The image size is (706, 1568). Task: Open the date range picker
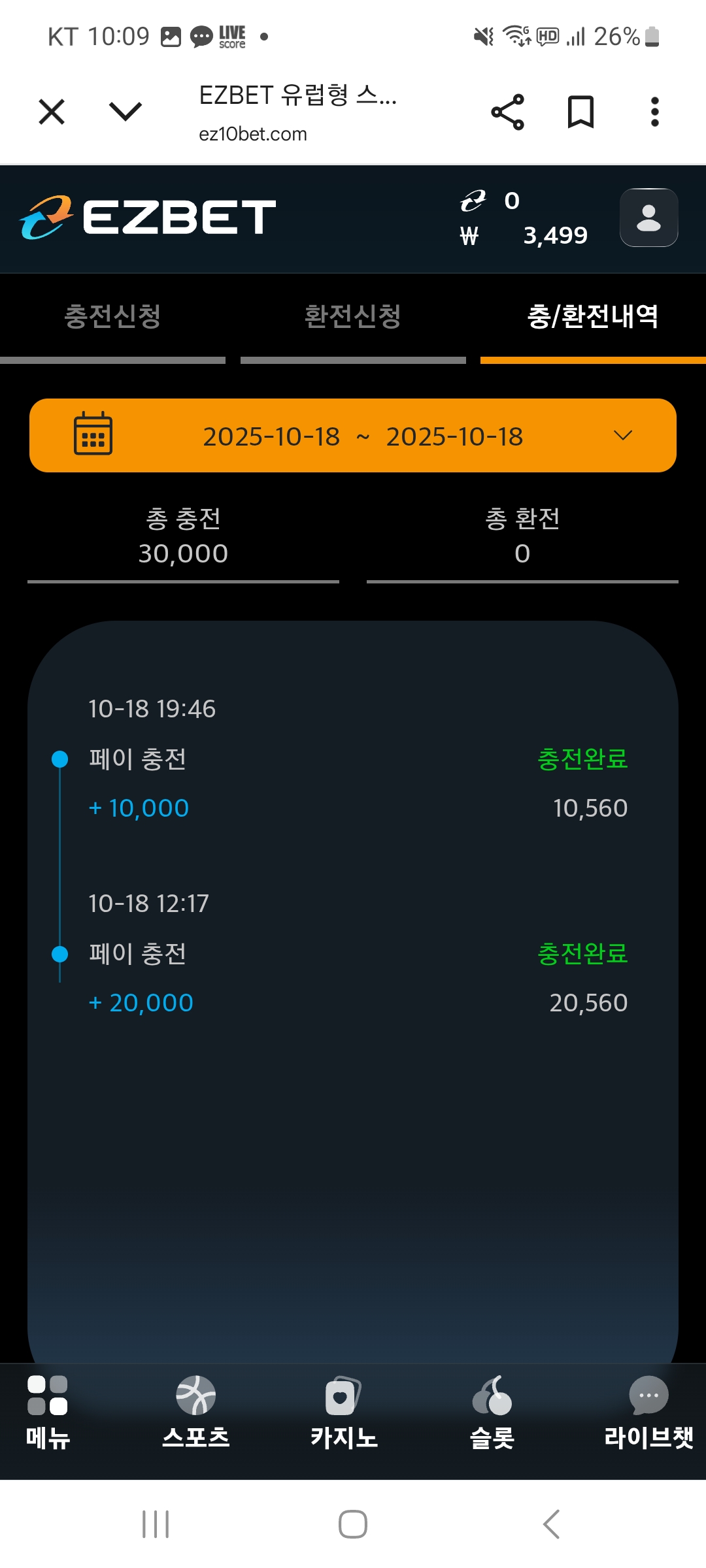click(x=353, y=436)
